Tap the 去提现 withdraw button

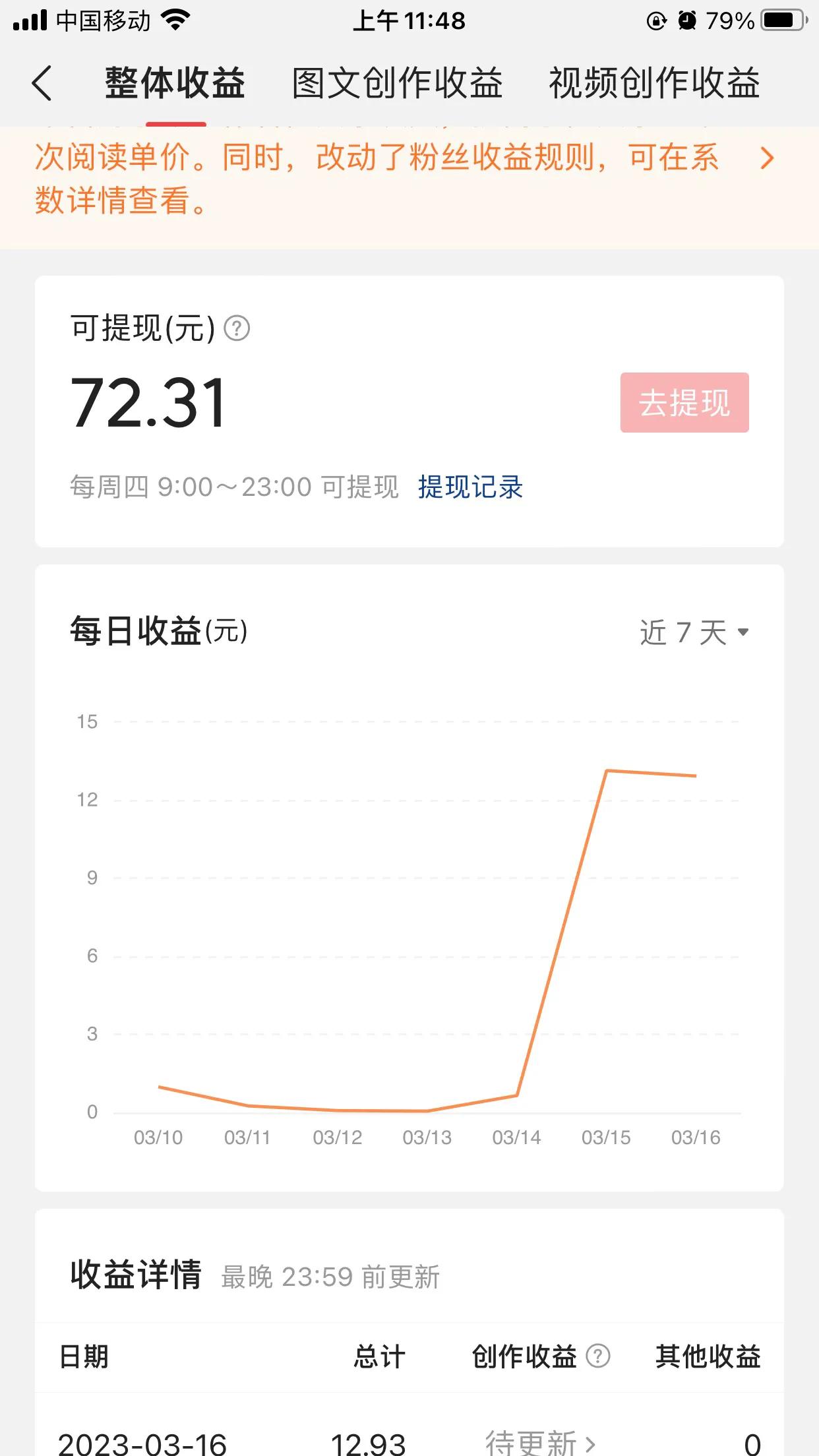coord(684,402)
